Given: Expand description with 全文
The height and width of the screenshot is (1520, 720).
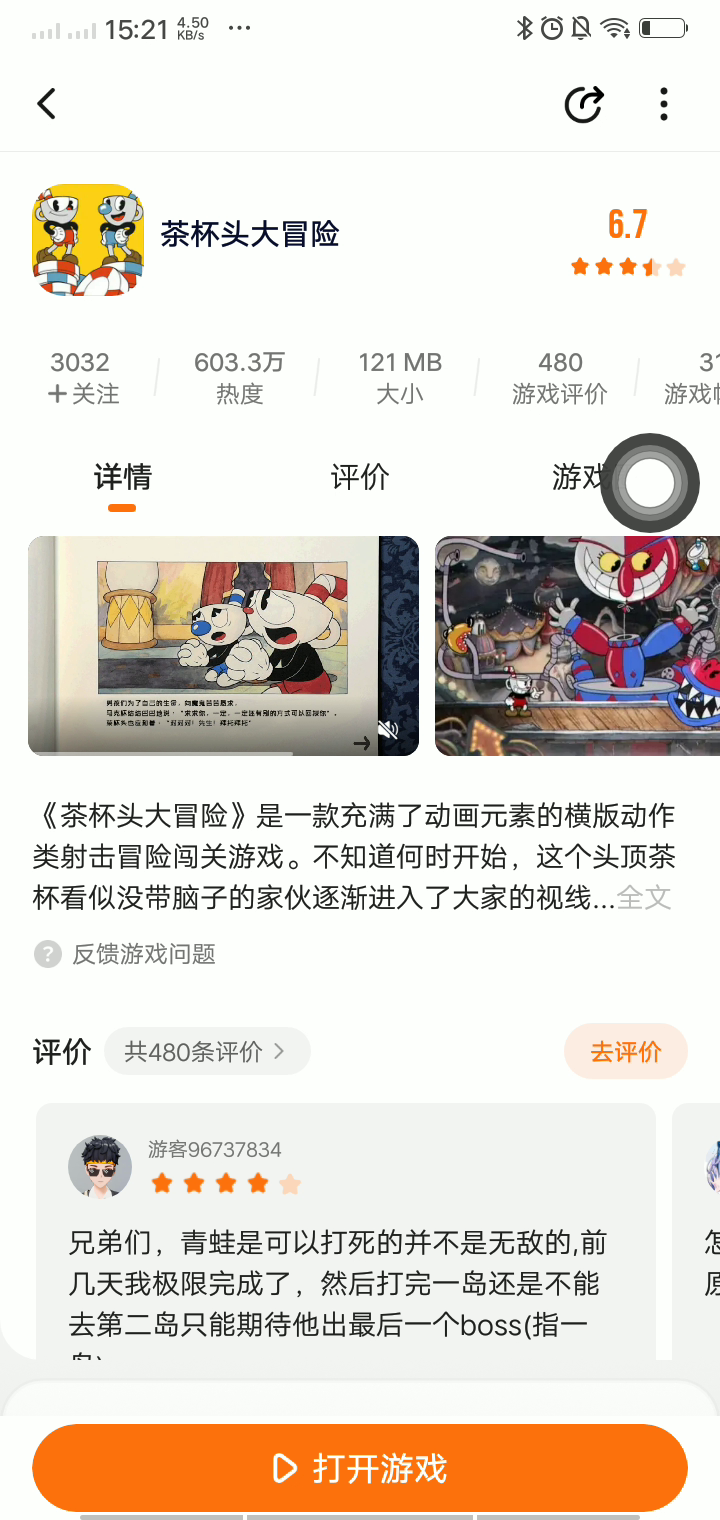Looking at the screenshot, I should click(643, 897).
